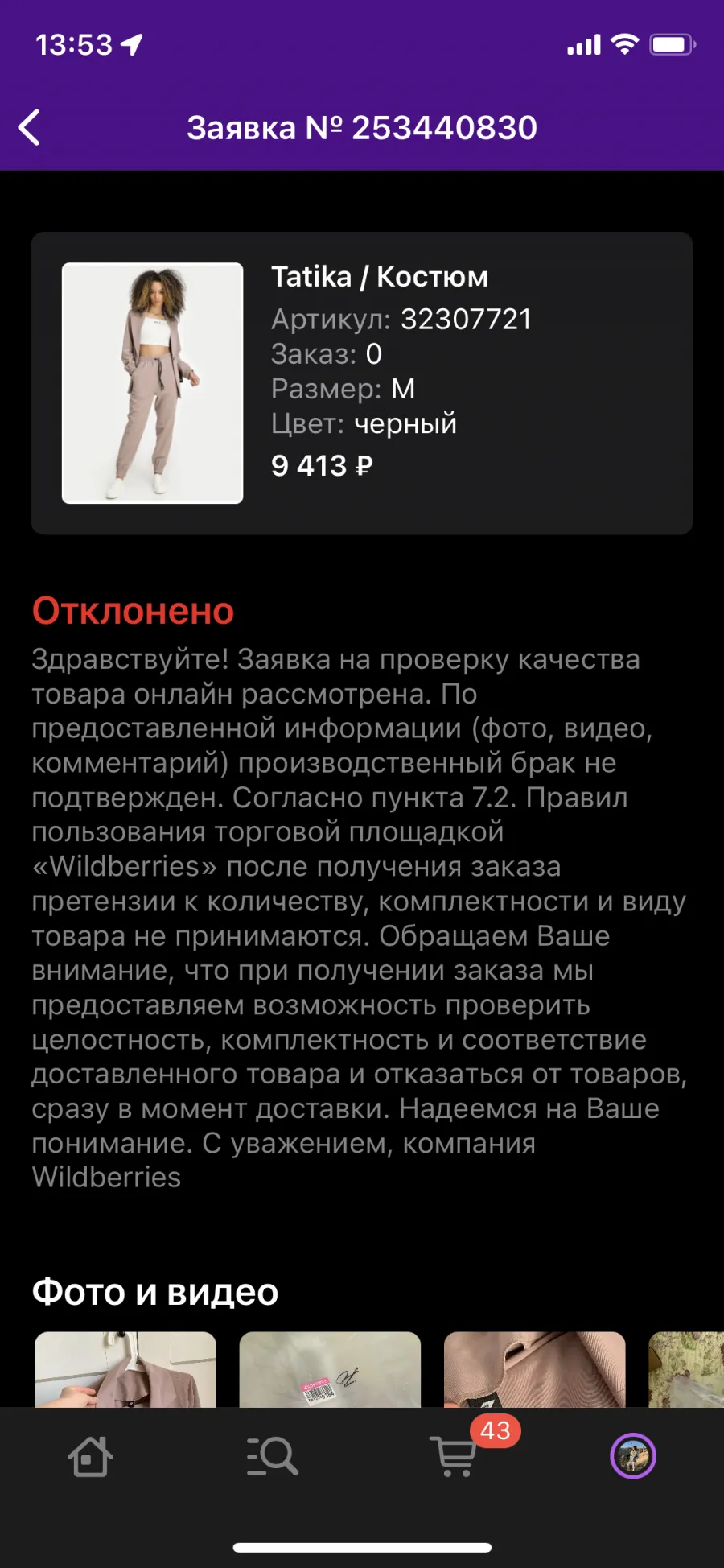Screen dimensions: 724x1568
Task: Open the third photo showing the fabric close-up
Action: pyautogui.click(x=535, y=1369)
